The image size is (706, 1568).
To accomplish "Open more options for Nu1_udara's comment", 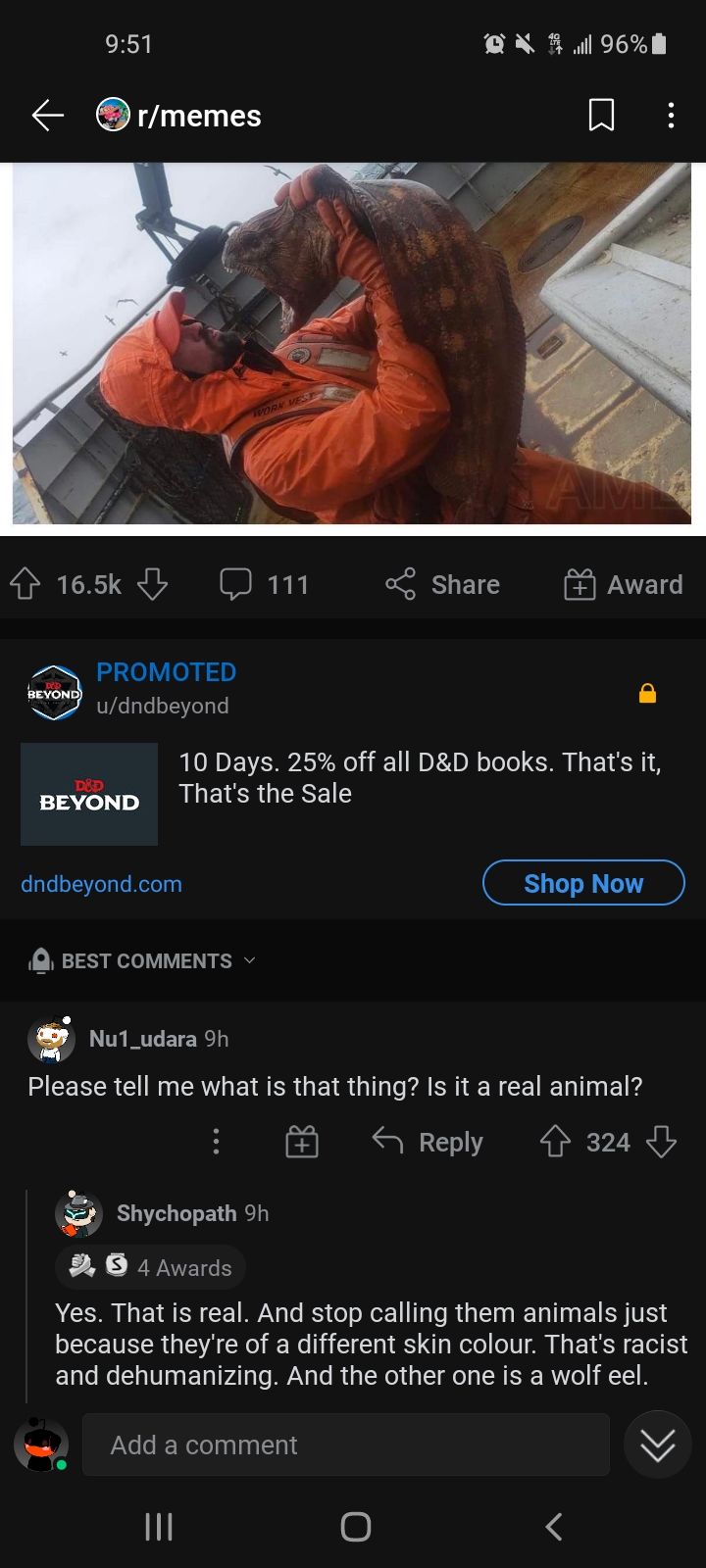I will tap(216, 1142).
